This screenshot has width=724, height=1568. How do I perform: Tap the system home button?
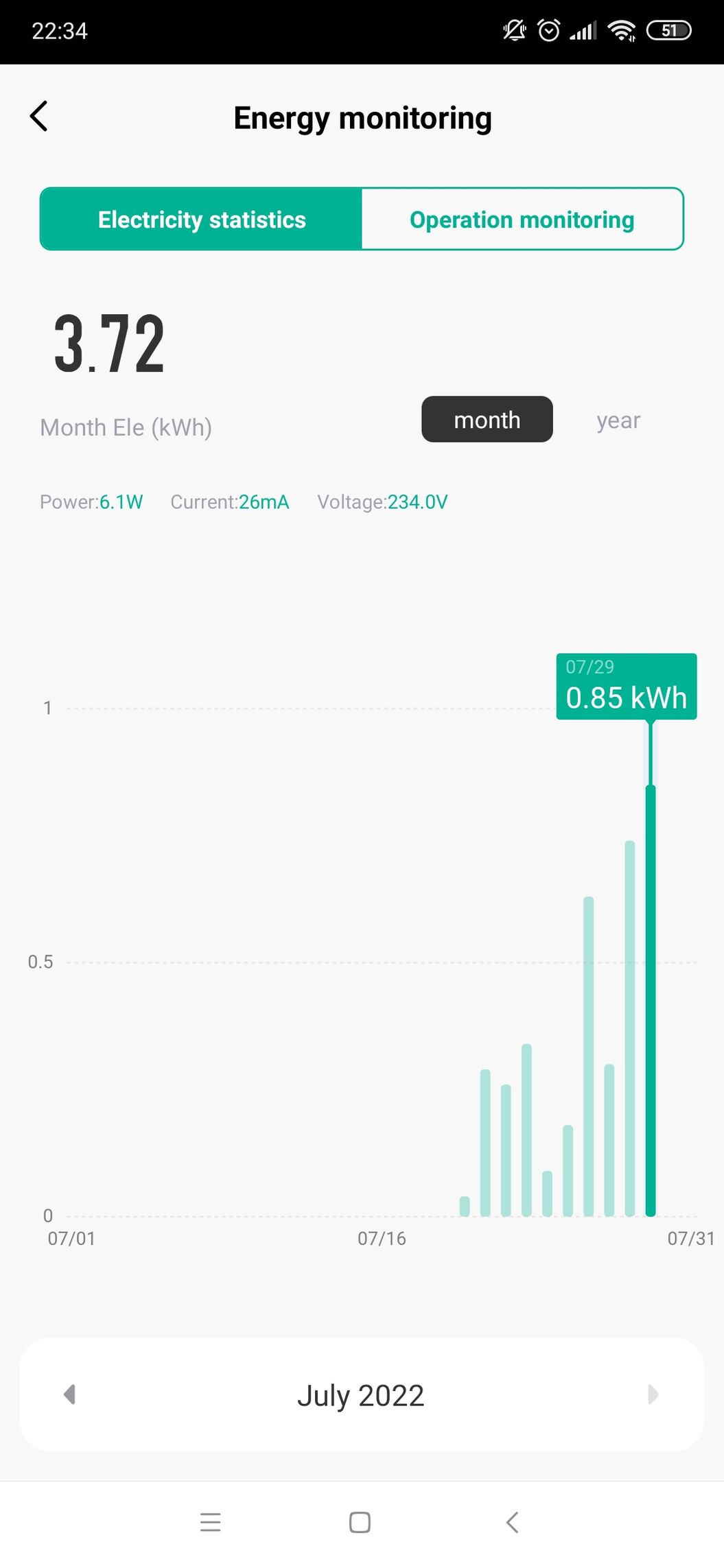pyautogui.click(x=360, y=1522)
